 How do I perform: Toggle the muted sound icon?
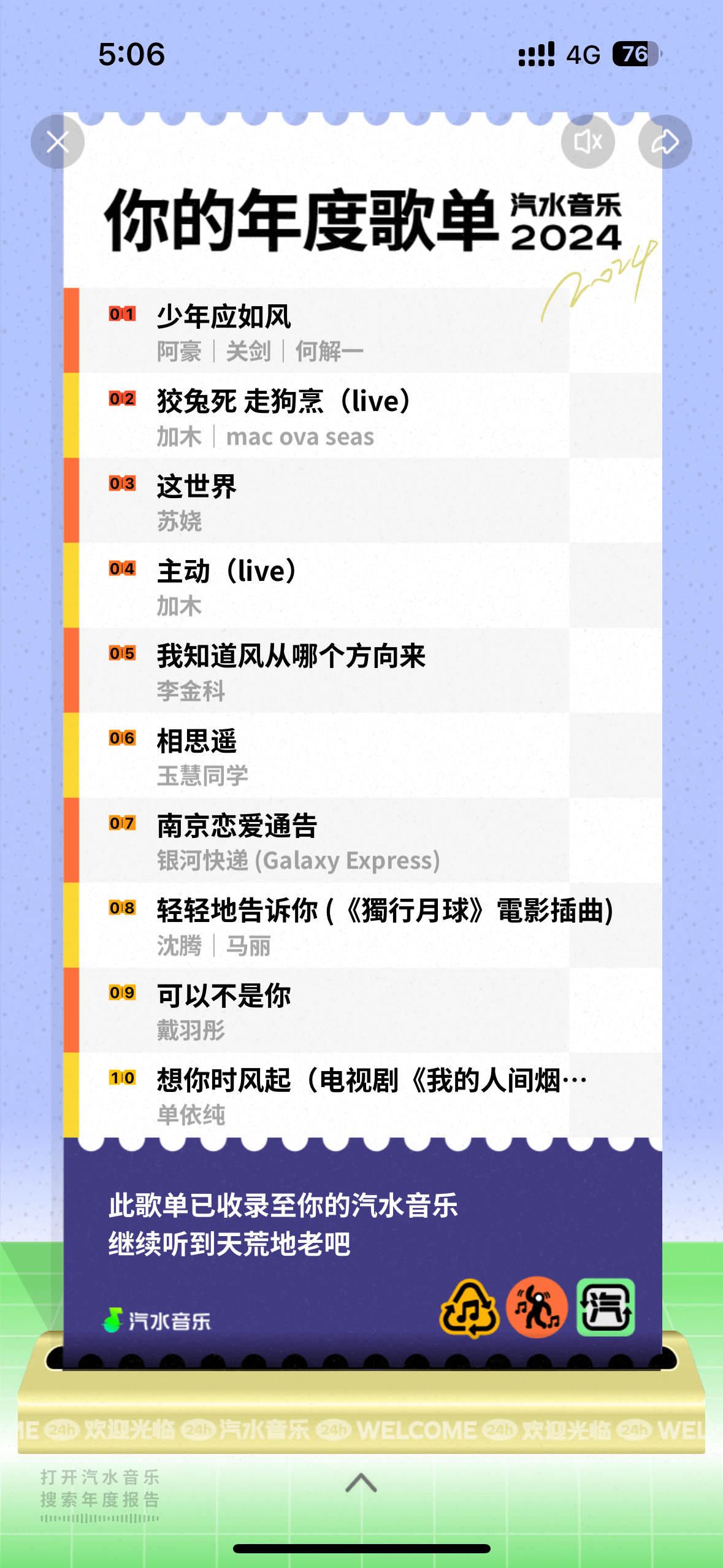(x=587, y=142)
